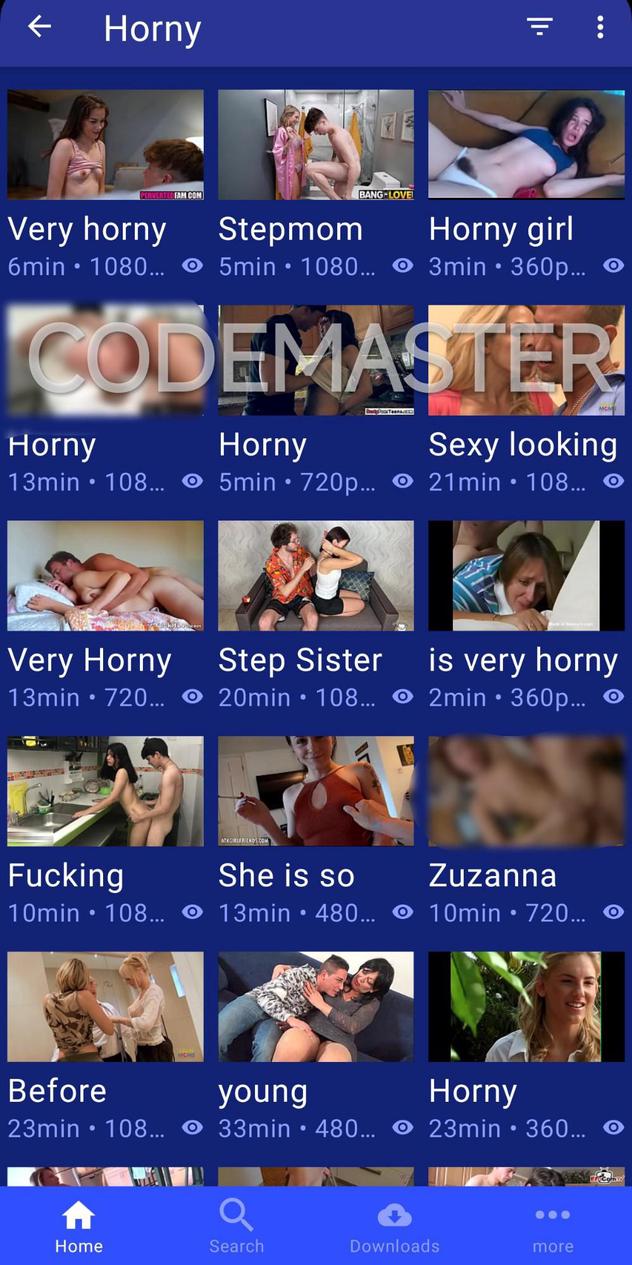This screenshot has width=632, height=1265.
Task: Select the Home tab
Action: coord(79,1226)
